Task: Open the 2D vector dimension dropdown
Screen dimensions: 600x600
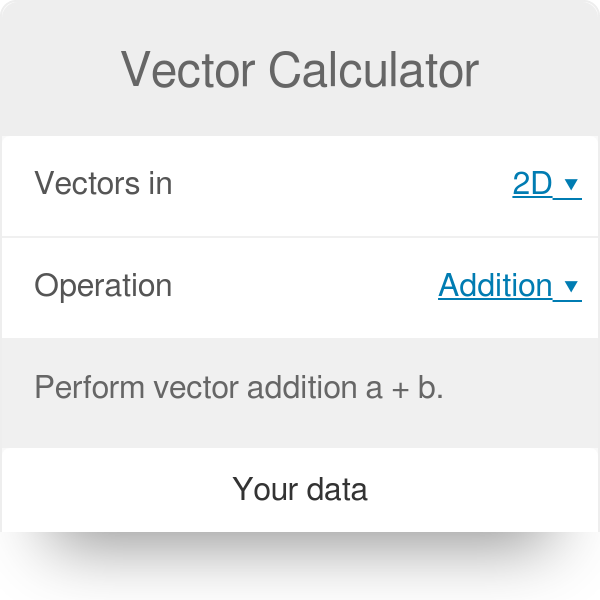Action: pyautogui.click(x=545, y=184)
